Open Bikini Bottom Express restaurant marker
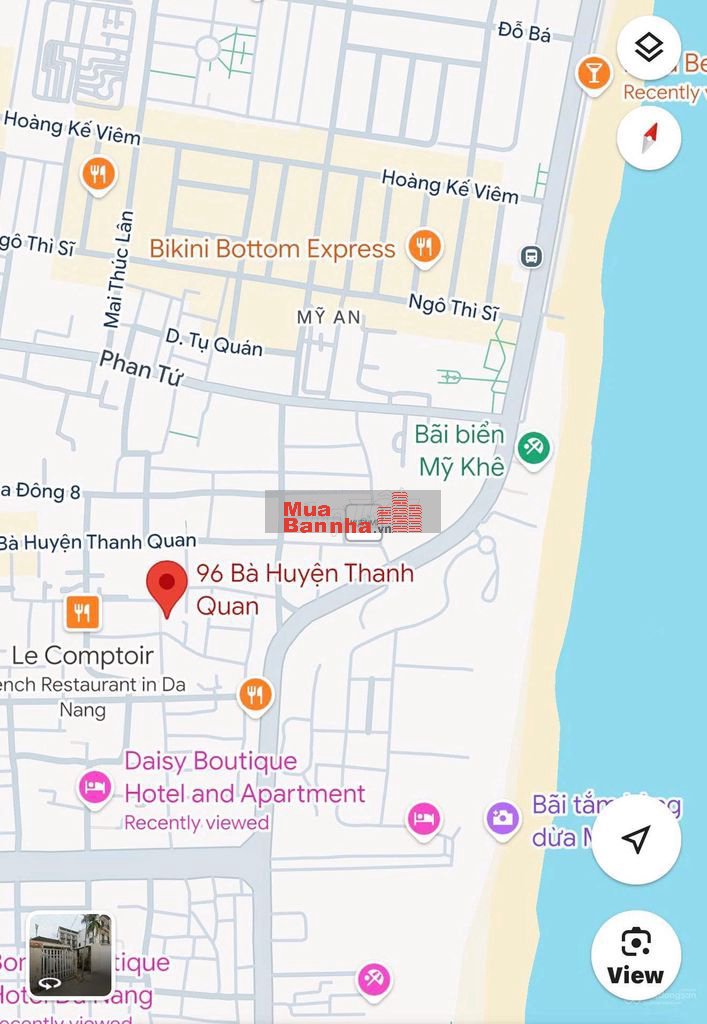The image size is (707, 1024). [425, 247]
